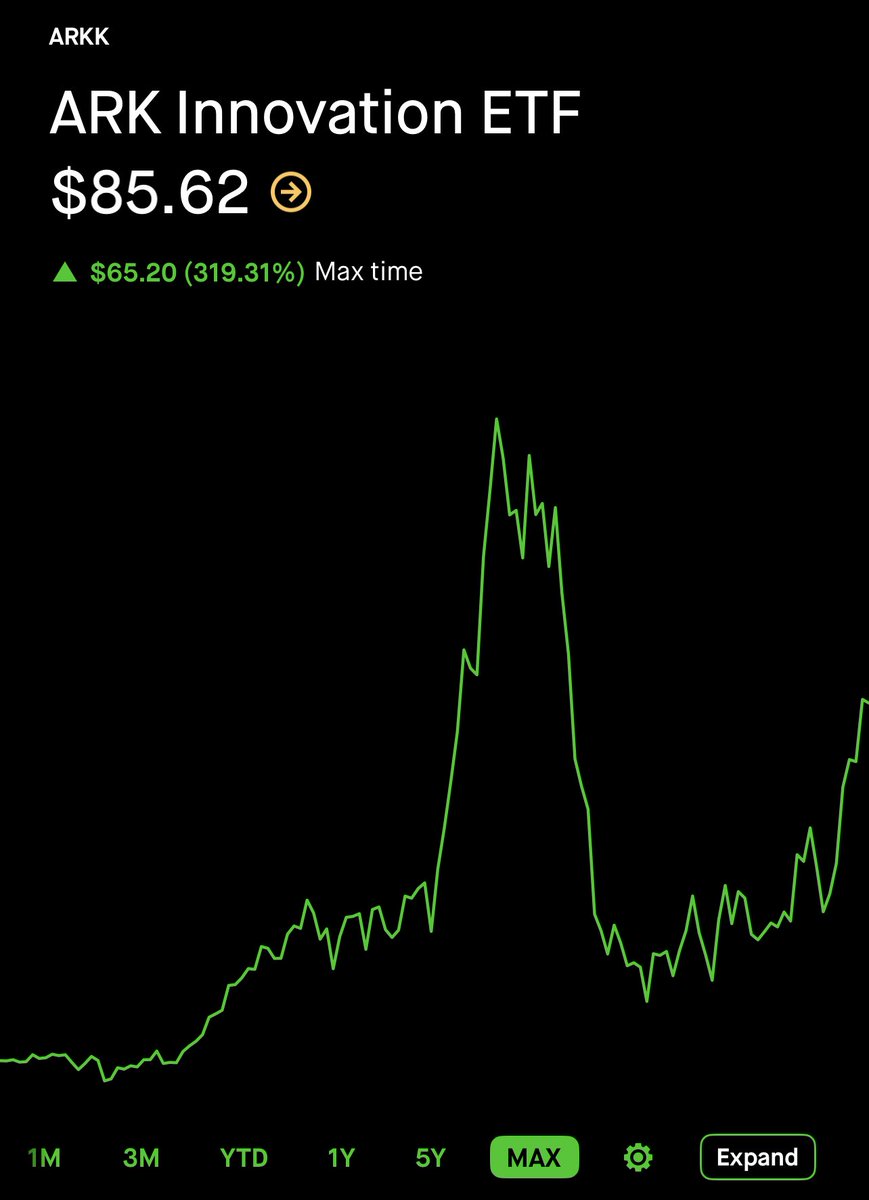Open chart settings gear
This screenshot has width=869, height=1200.
(x=637, y=1158)
